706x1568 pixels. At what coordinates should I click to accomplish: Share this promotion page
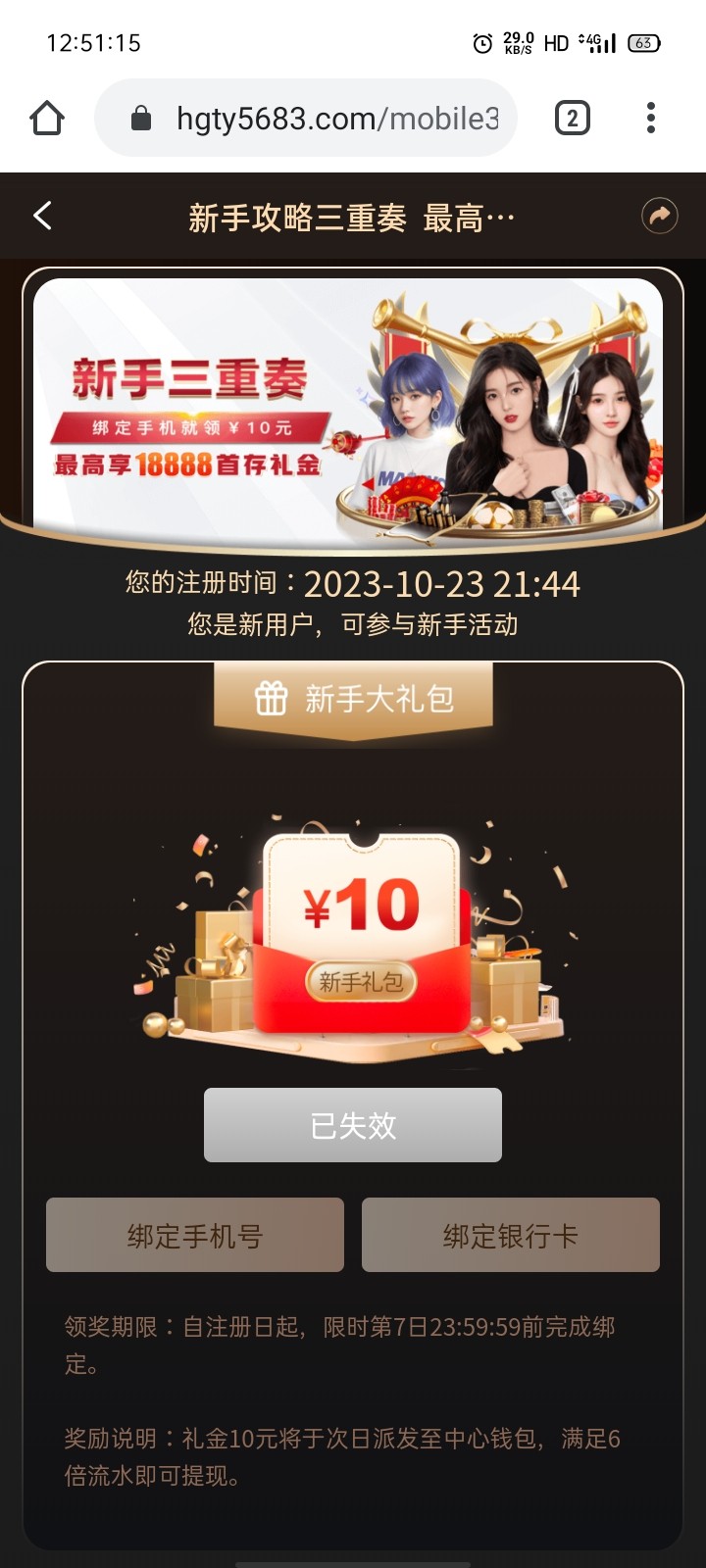[659, 216]
